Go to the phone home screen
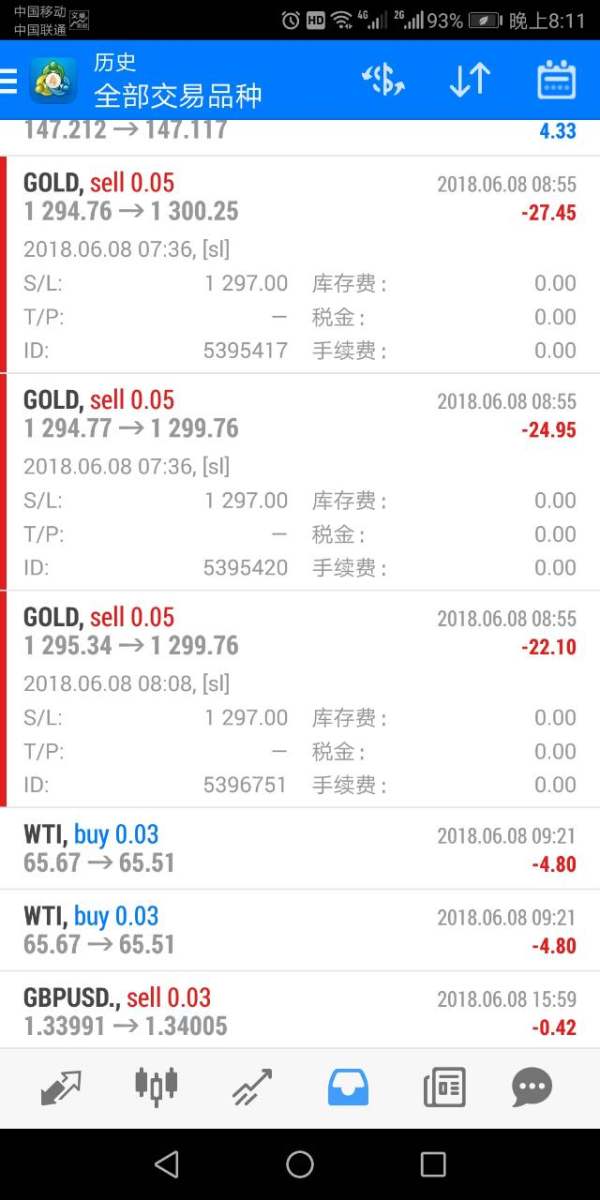The width and height of the screenshot is (600, 1200). [x=300, y=1164]
